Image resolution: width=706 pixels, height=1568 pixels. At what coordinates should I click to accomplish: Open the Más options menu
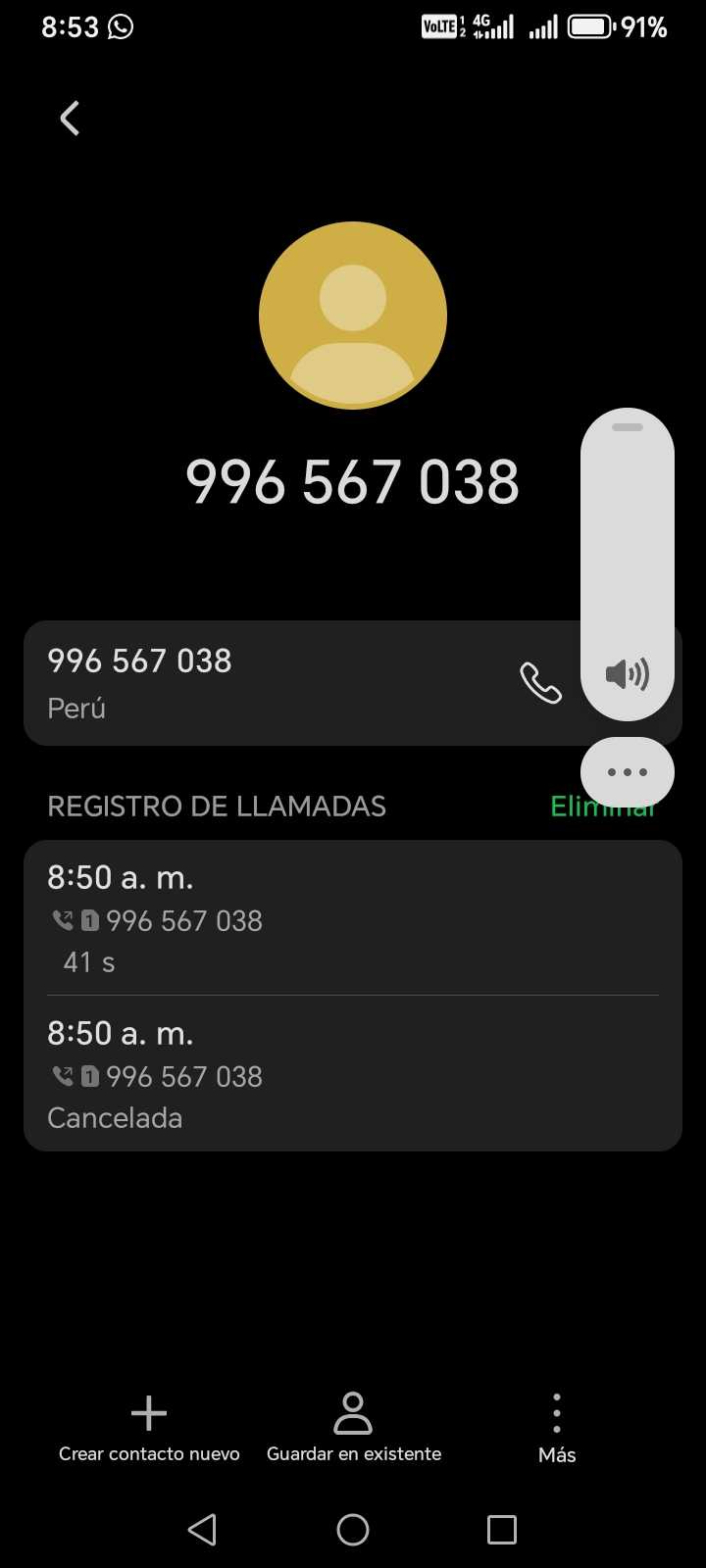point(556,1429)
